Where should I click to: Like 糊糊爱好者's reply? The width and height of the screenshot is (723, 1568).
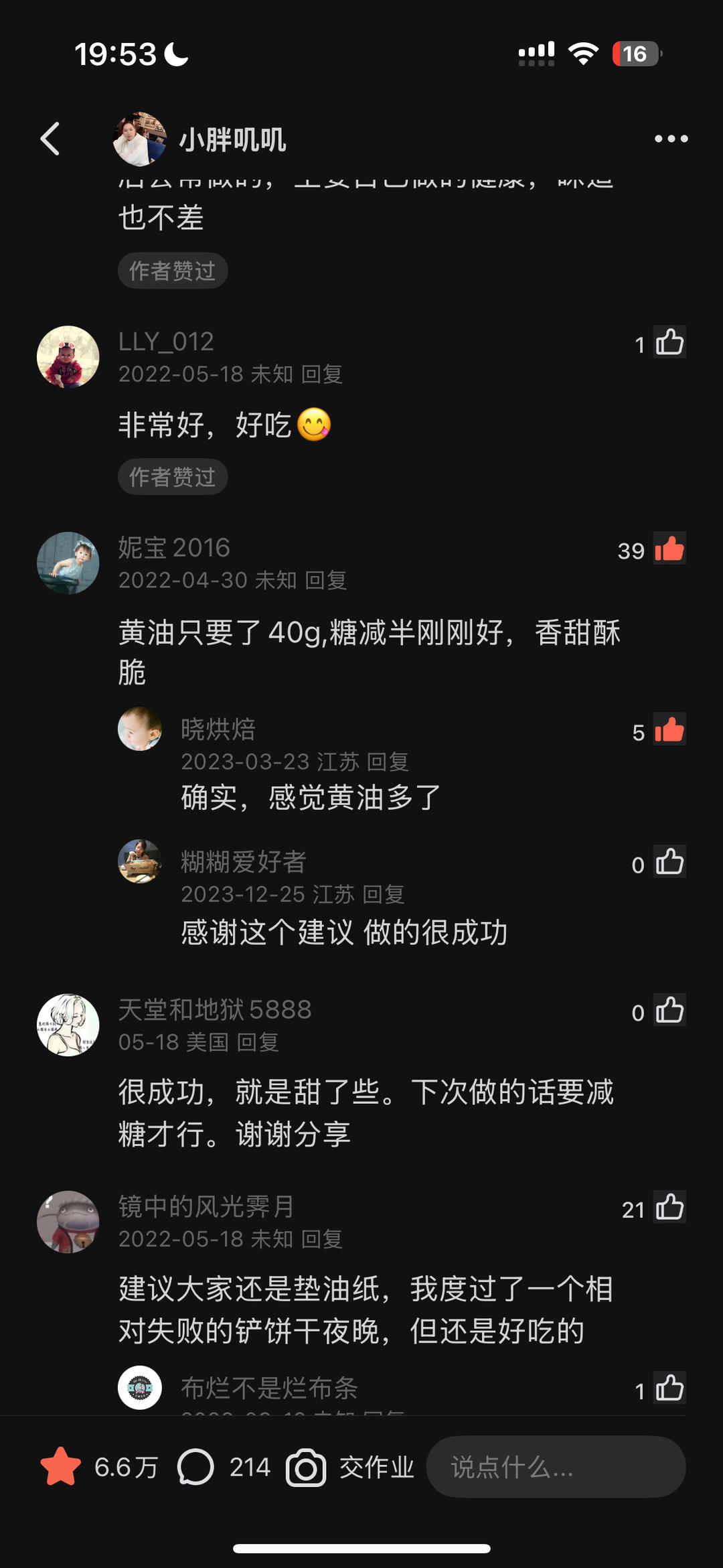click(670, 862)
